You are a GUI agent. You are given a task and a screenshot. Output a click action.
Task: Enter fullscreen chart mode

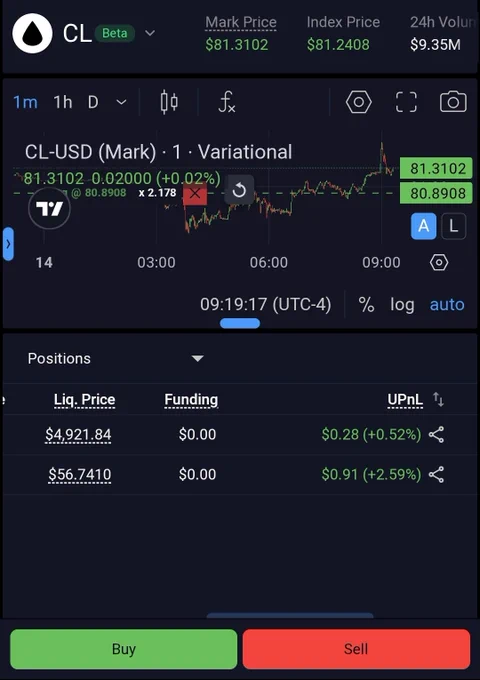[x=406, y=102]
